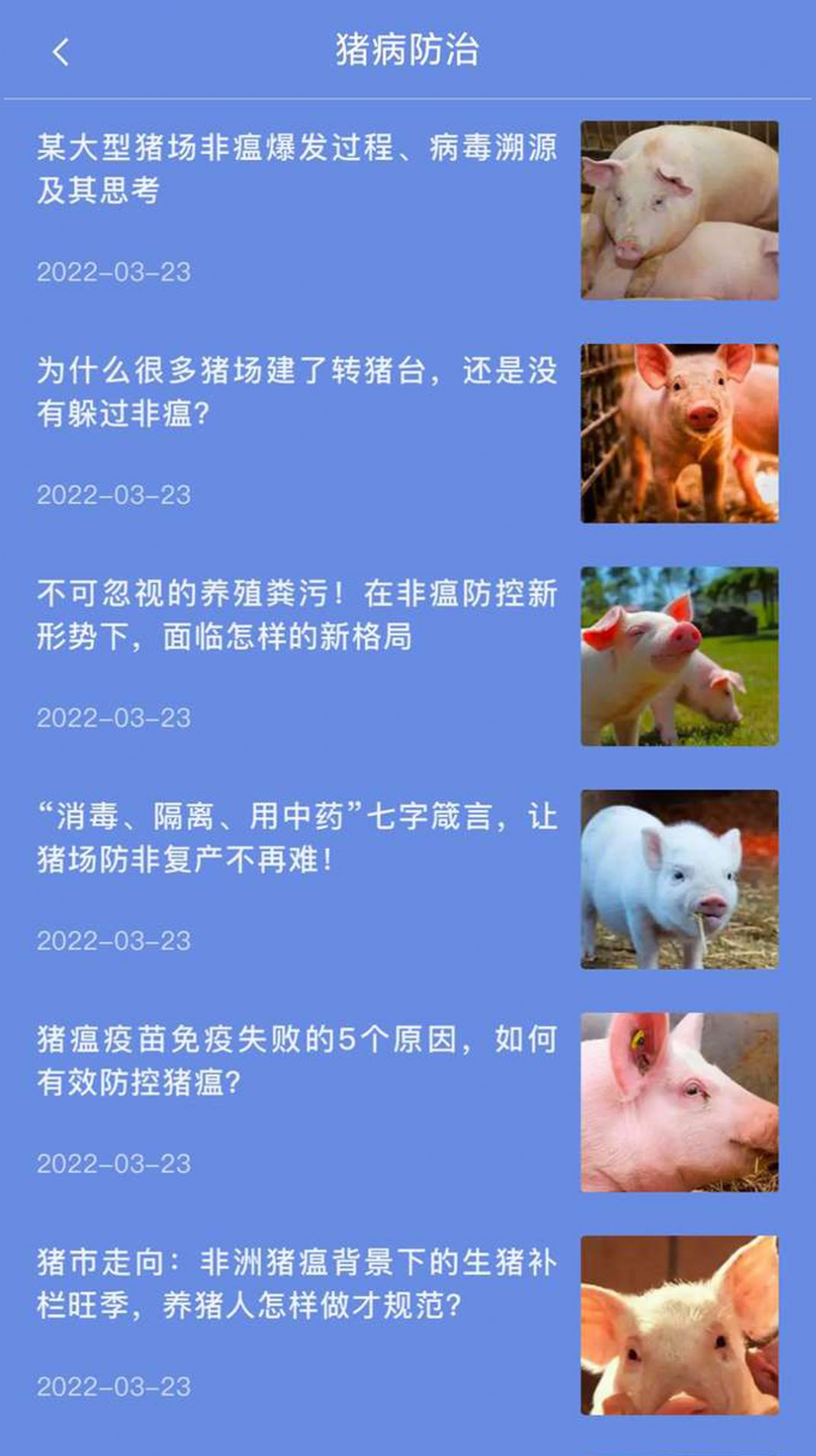Open article on 猪瘟疫苗免疫失败的5个原因

pyautogui.click(x=297, y=1059)
